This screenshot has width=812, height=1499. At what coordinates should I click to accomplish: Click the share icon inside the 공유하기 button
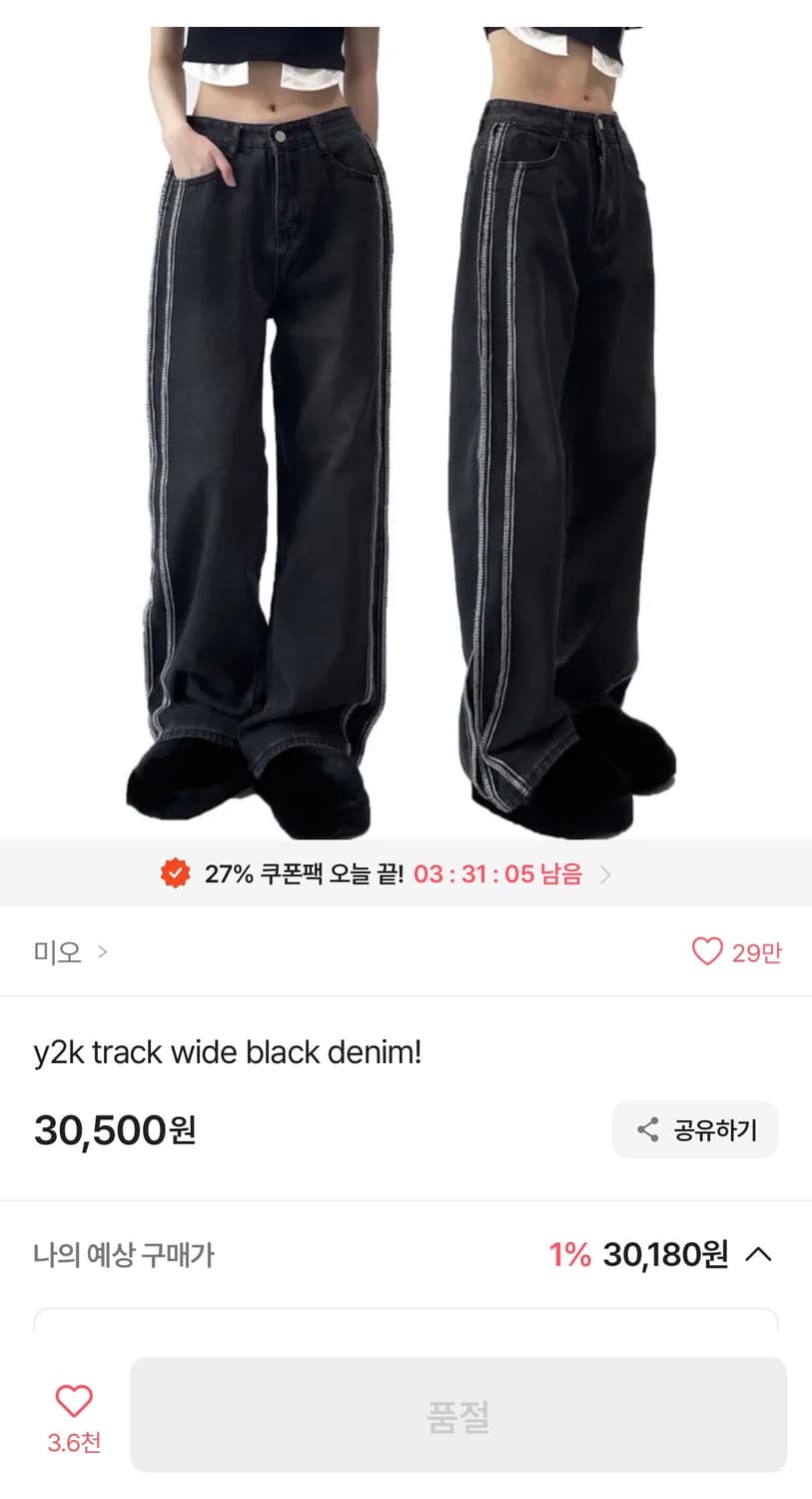click(x=645, y=1130)
